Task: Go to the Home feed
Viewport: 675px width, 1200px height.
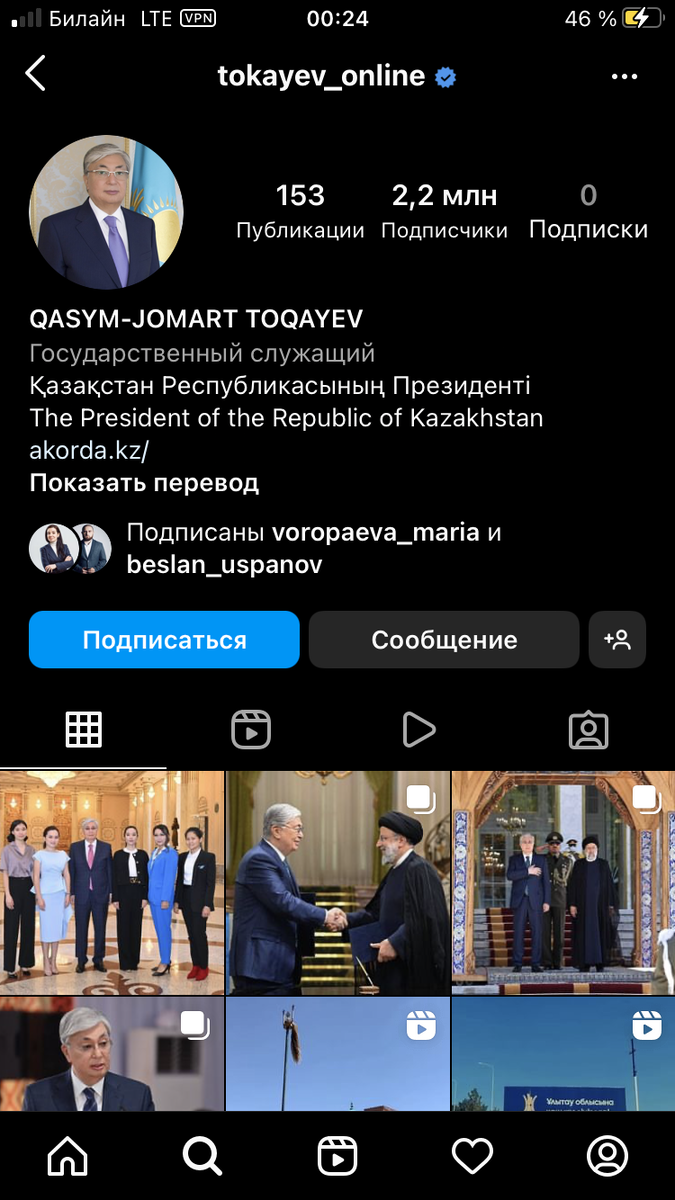Action: 68,1156
